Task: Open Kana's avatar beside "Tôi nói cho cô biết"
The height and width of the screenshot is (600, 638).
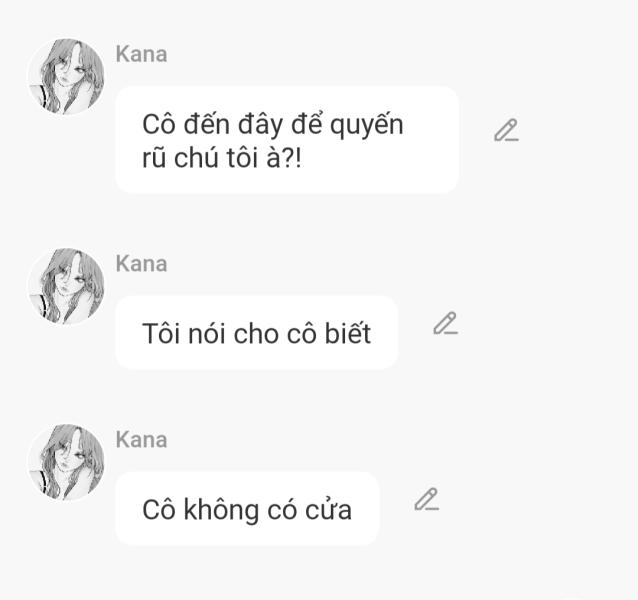Action: tap(66, 287)
